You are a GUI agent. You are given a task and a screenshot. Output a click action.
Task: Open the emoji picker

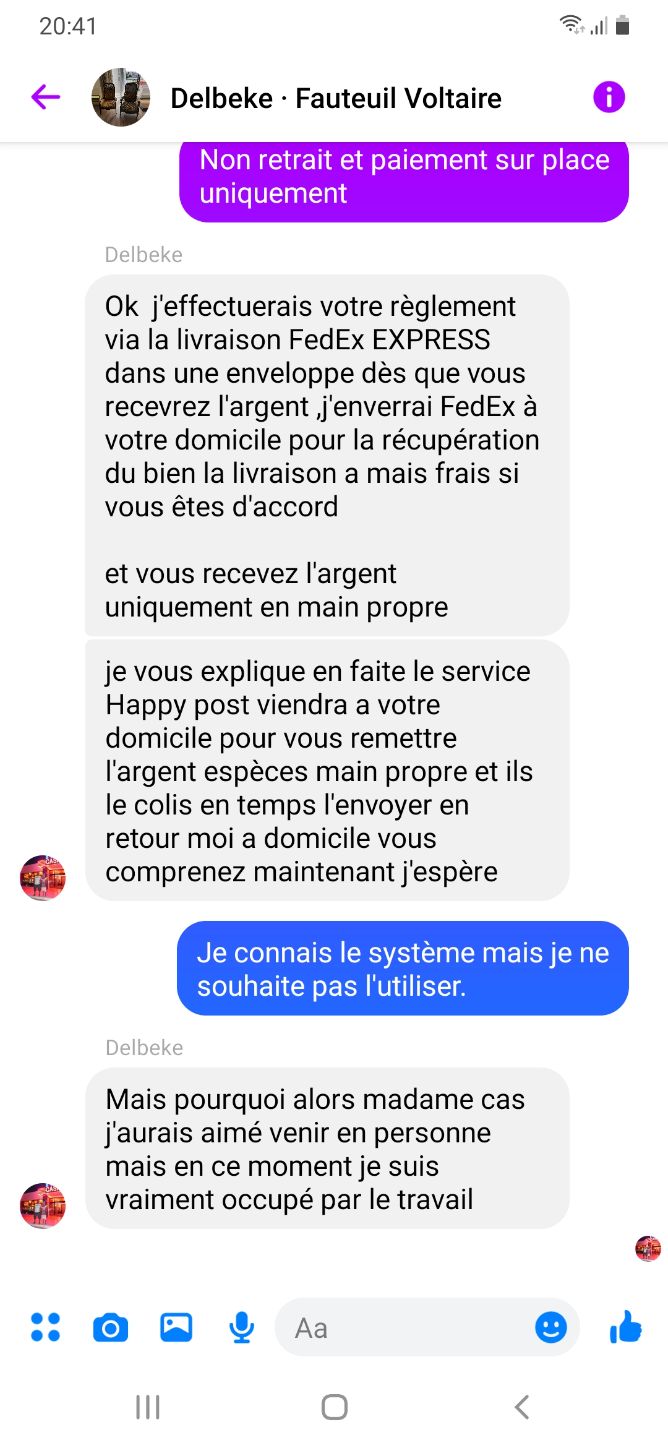(551, 1327)
